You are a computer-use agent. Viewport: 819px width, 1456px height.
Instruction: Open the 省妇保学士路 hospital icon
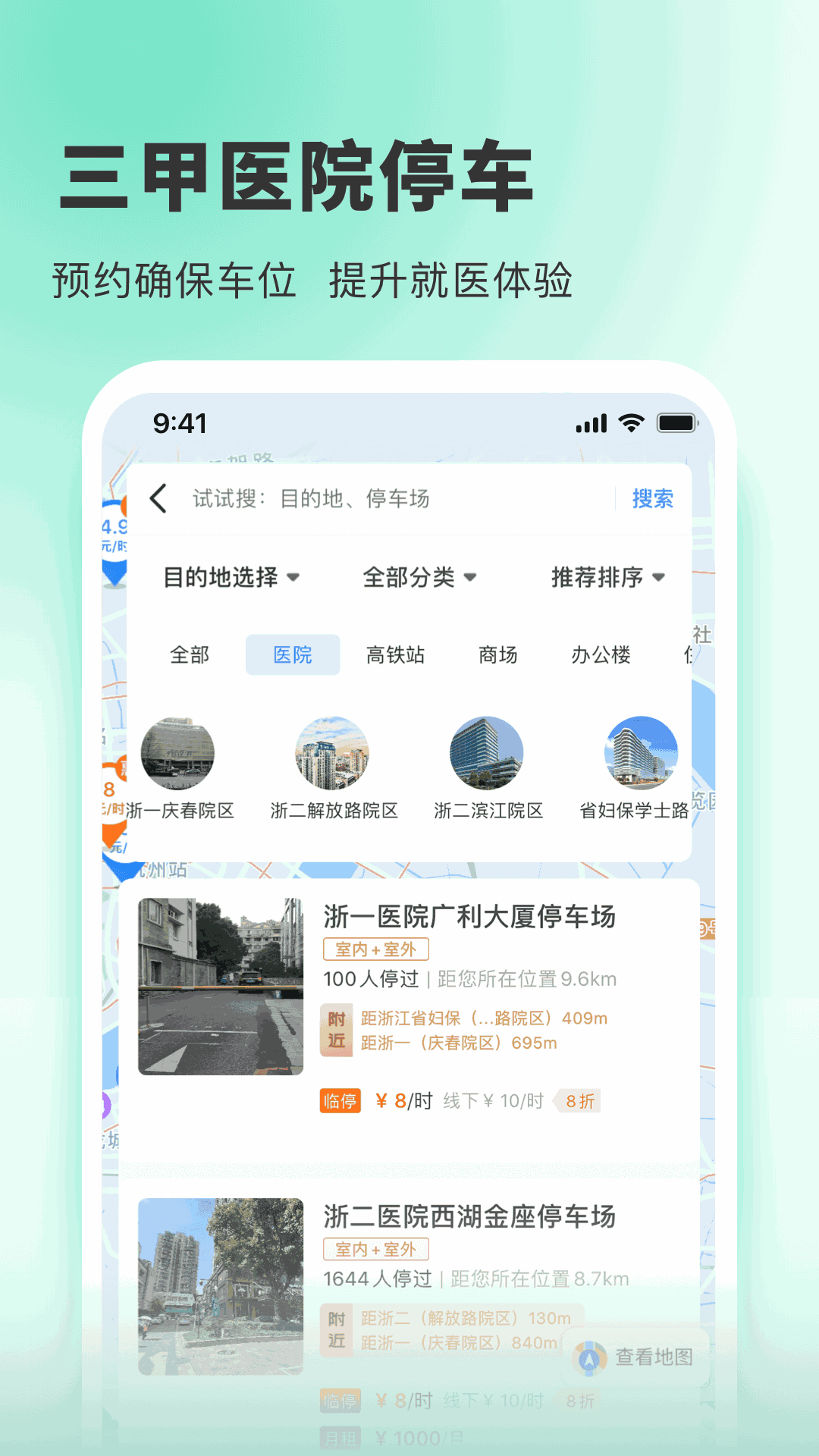pyautogui.click(x=642, y=754)
